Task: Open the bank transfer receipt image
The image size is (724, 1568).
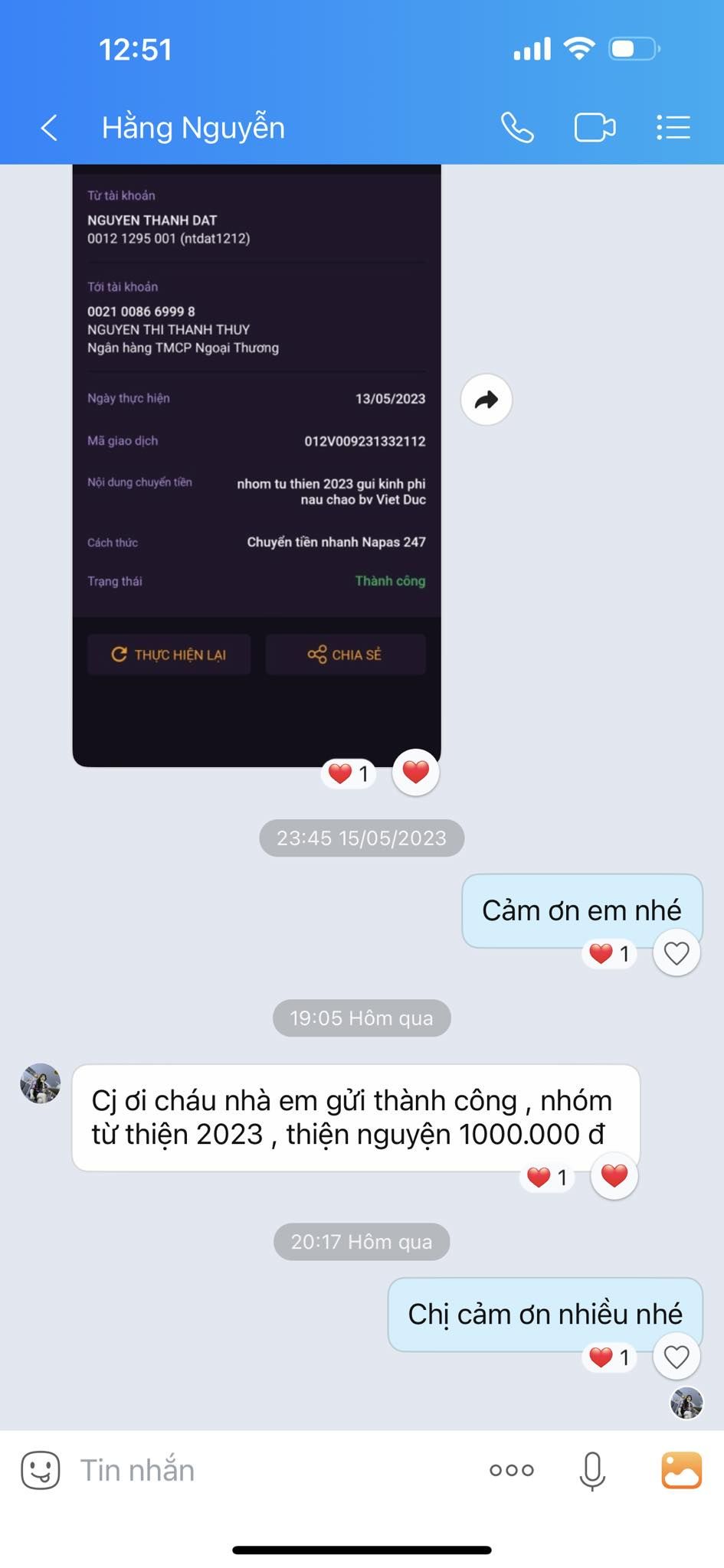Action: 257,459
